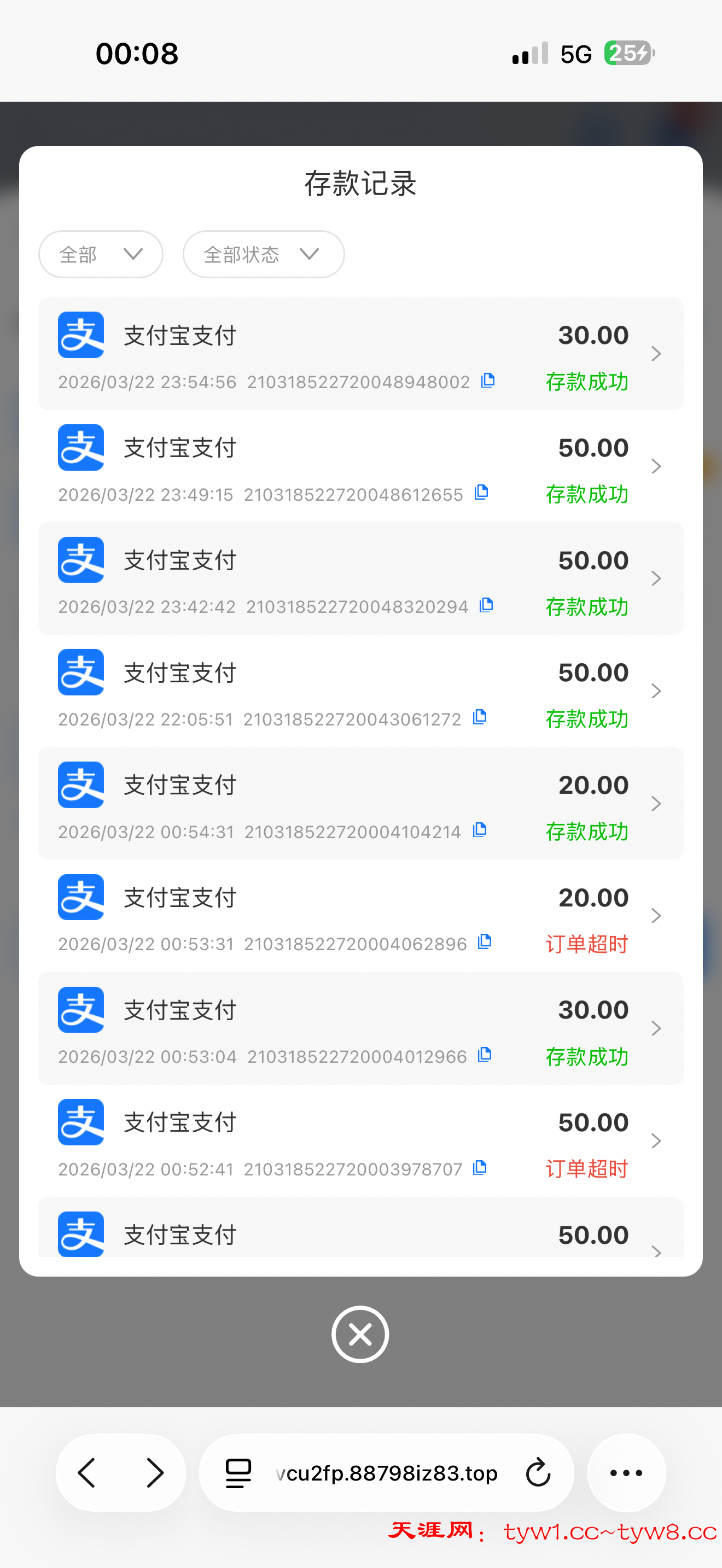Copy order number 21031852272004894​8002

488,381
